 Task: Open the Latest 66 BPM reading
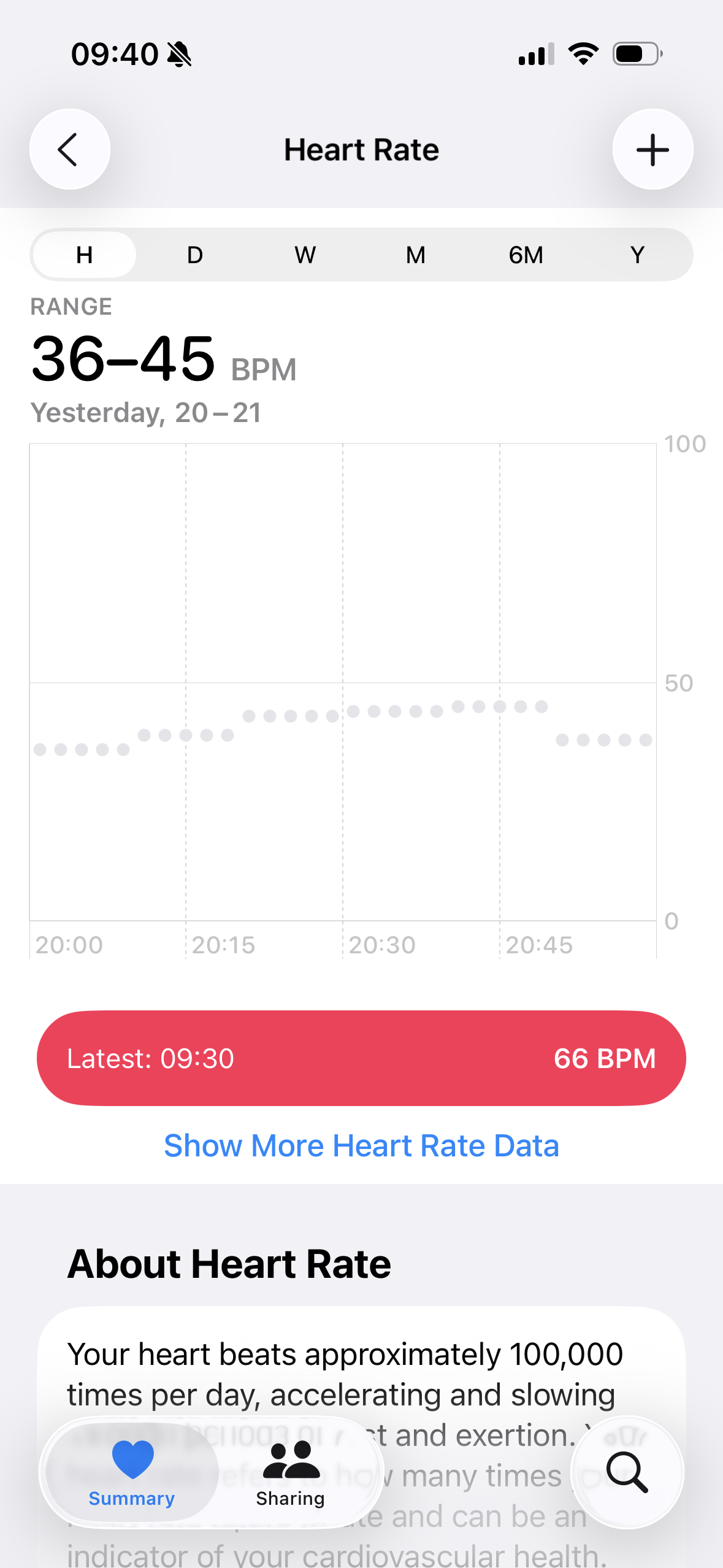coord(361,1058)
